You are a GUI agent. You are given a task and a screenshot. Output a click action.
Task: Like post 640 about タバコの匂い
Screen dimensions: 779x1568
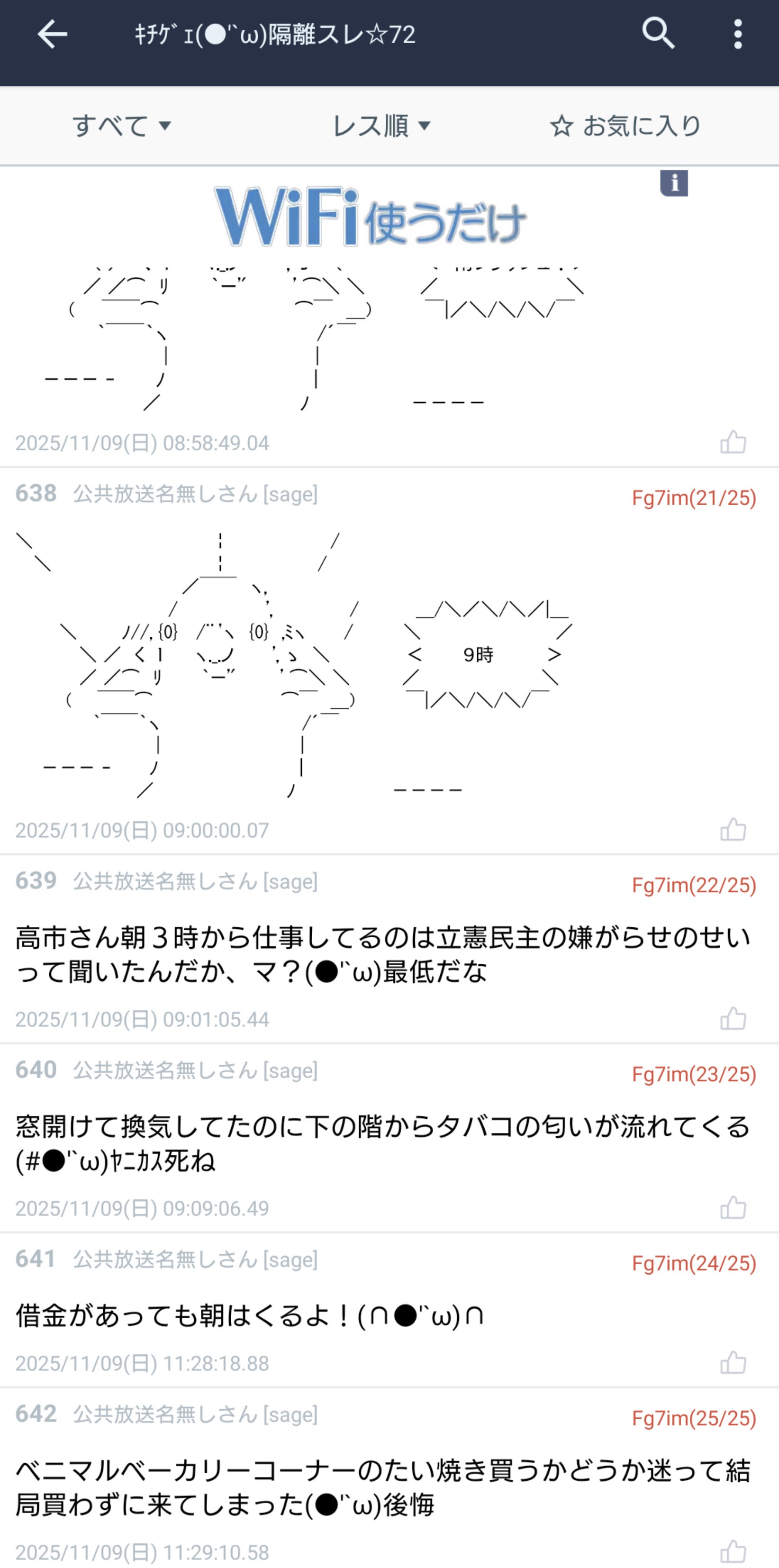click(733, 1208)
